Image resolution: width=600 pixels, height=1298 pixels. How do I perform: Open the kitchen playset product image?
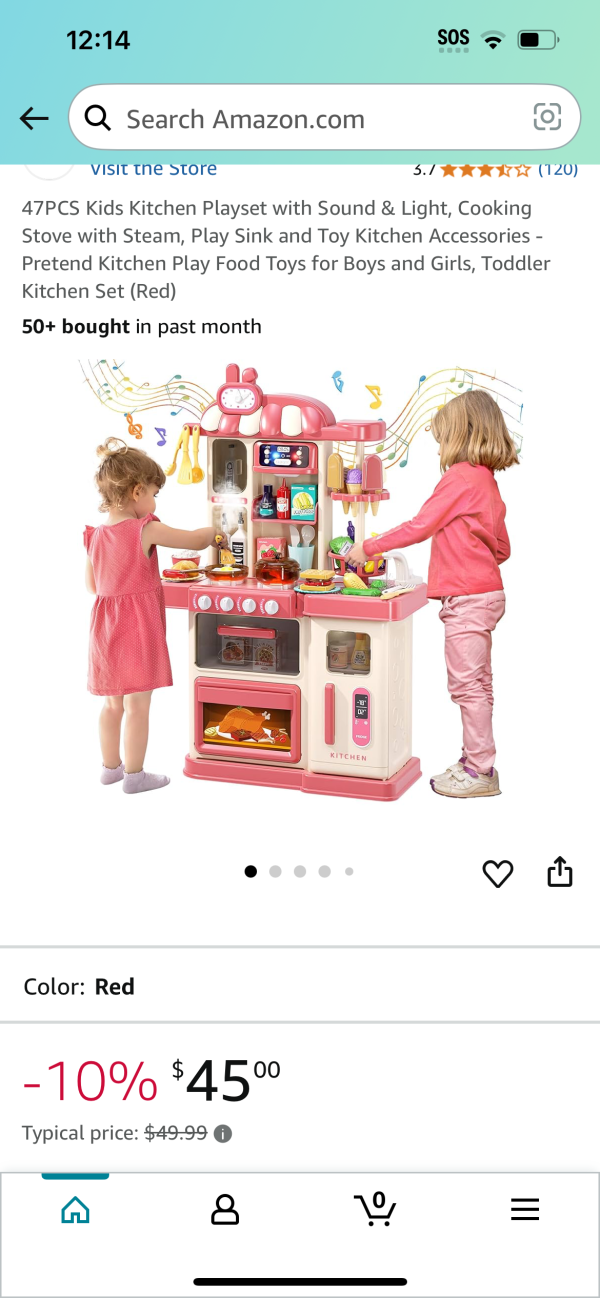point(300,580)
